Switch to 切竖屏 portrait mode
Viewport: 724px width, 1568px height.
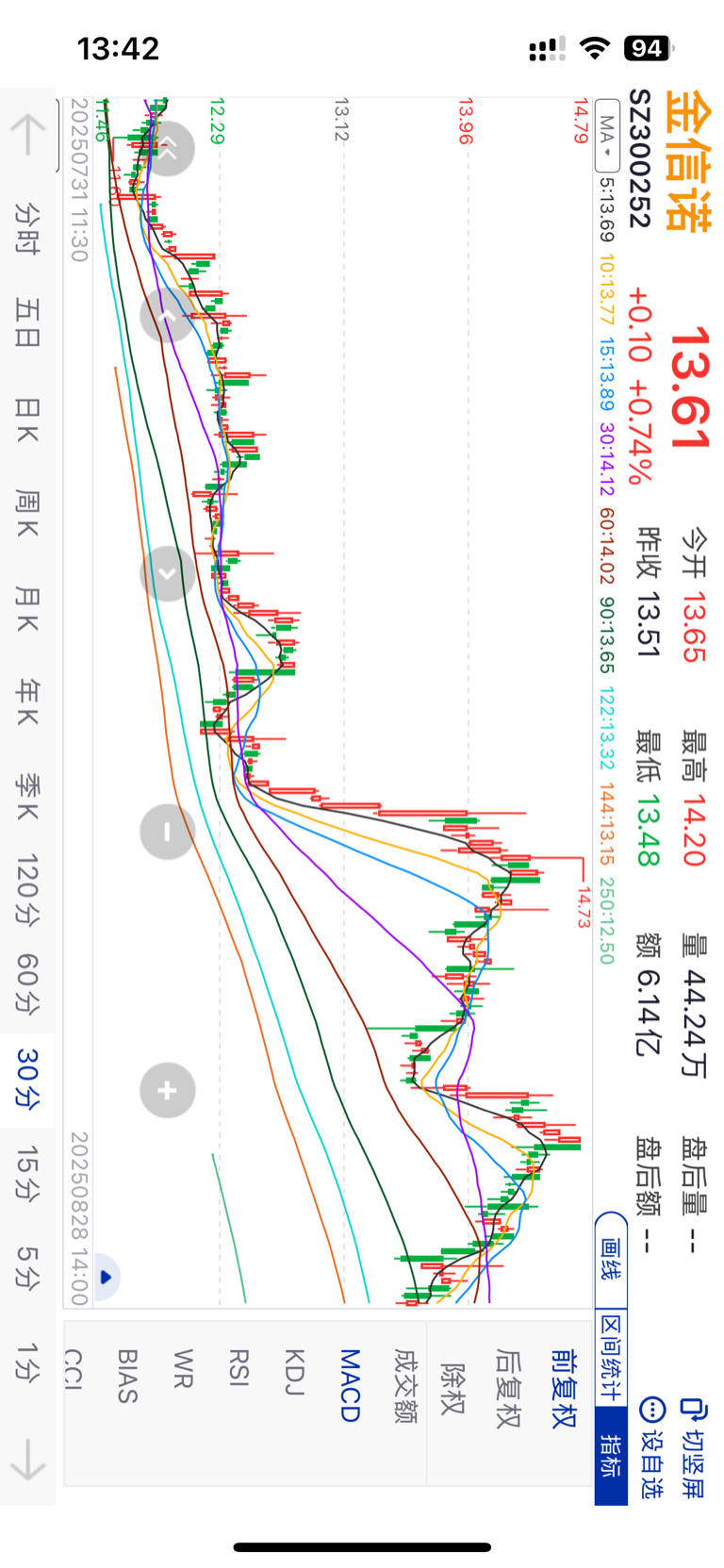pos(693,1449)
